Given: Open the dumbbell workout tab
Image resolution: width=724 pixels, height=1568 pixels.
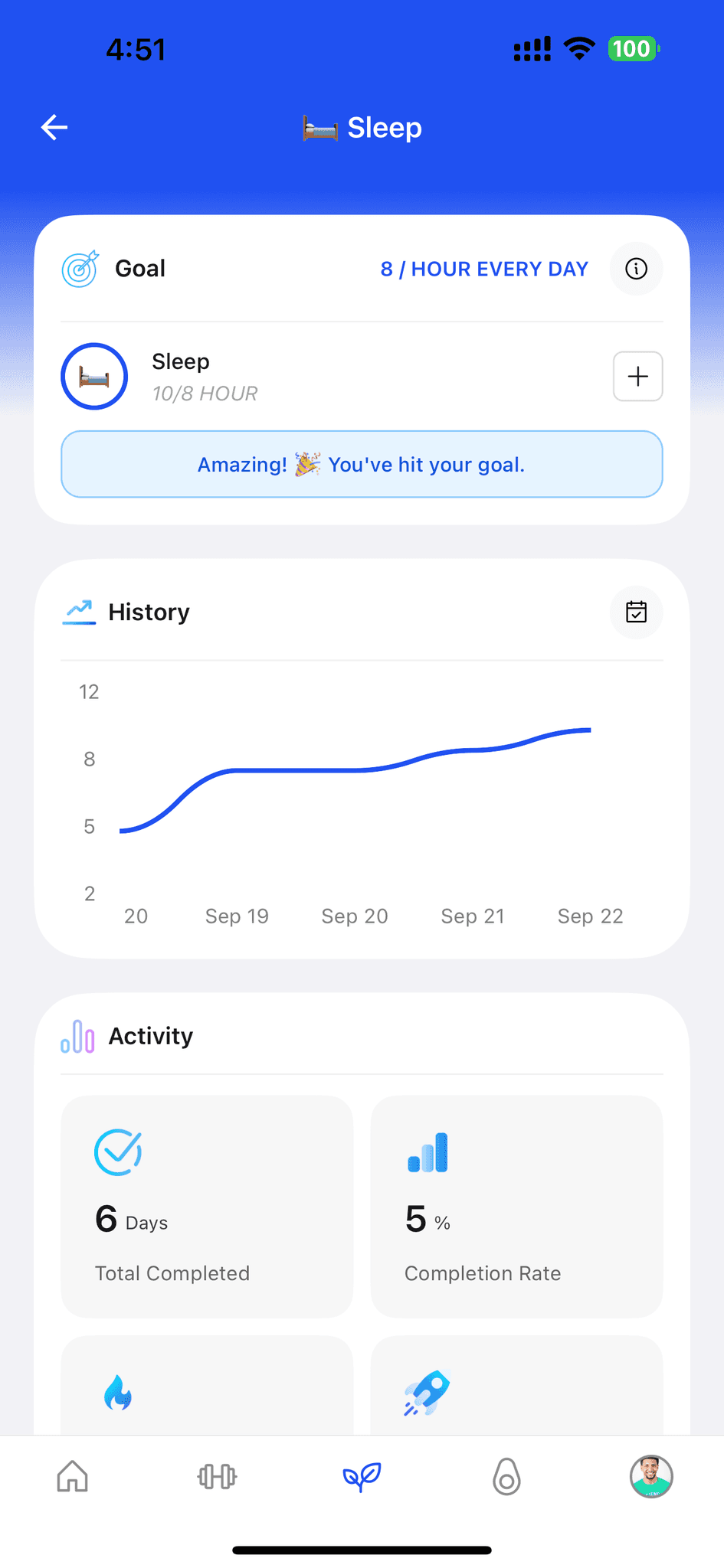Looking at the screenshot, I should tap(217, 1476).
